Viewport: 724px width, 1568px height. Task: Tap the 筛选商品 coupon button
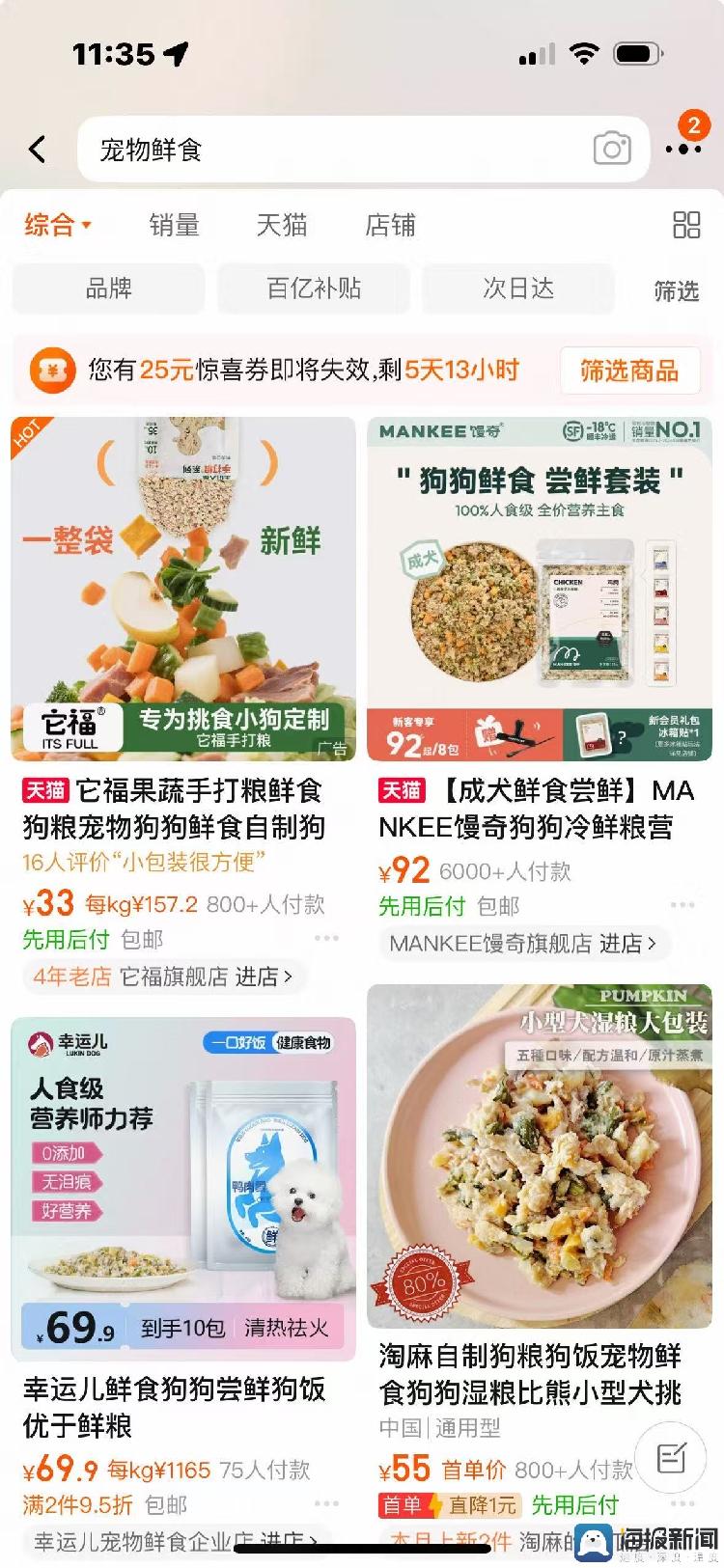point(629,371)
